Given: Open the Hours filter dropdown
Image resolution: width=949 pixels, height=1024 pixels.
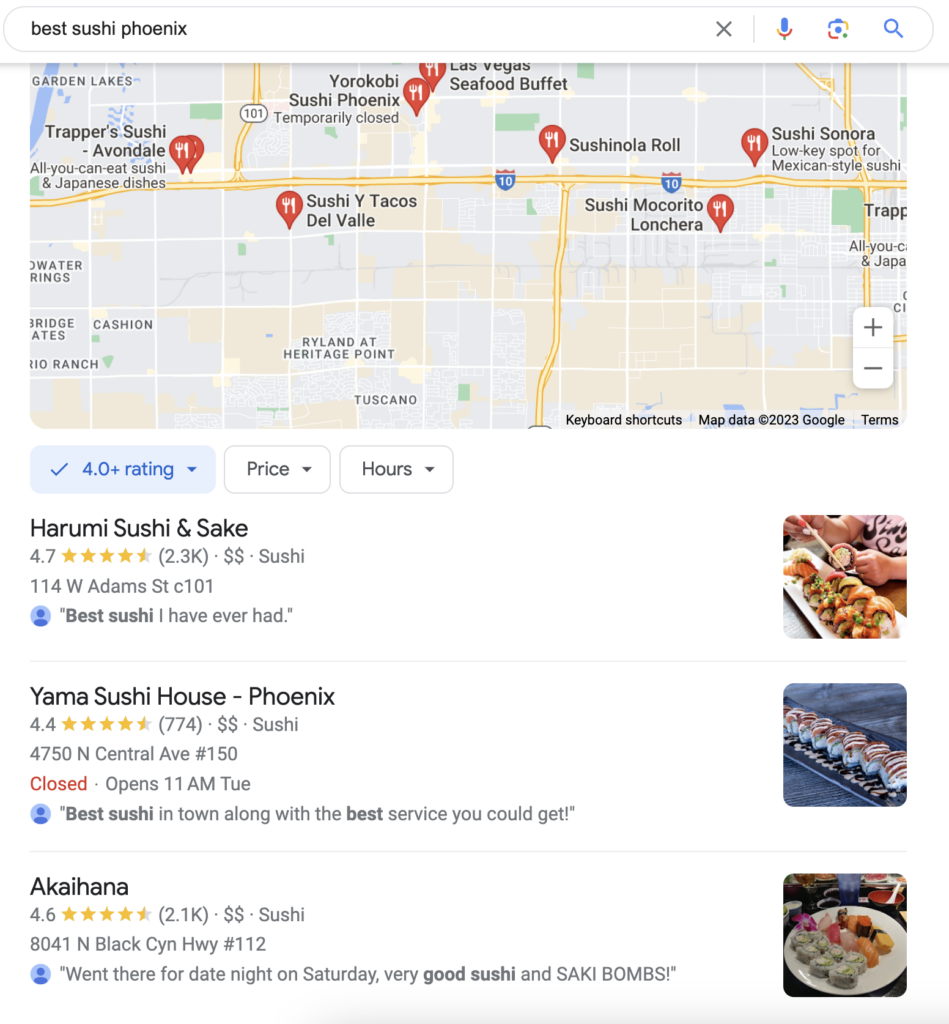Looking at the screenshot, I should tap(396, 469).
